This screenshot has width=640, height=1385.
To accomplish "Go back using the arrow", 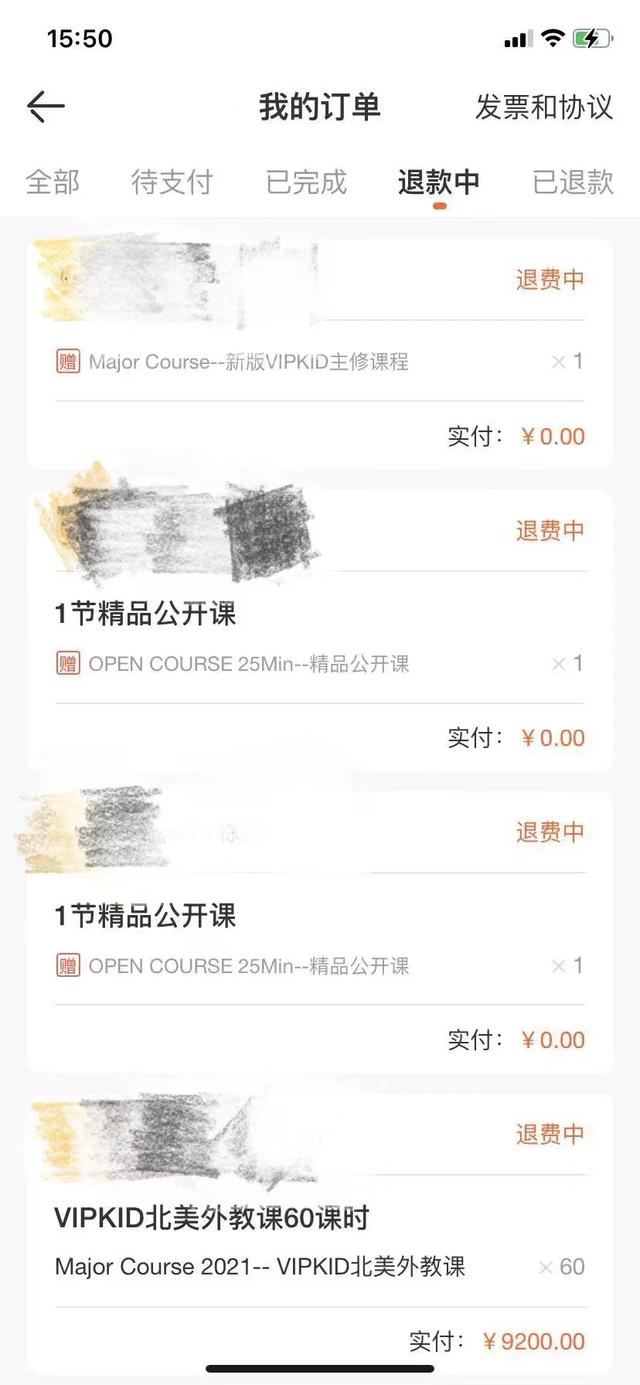I will click(46, 106).
